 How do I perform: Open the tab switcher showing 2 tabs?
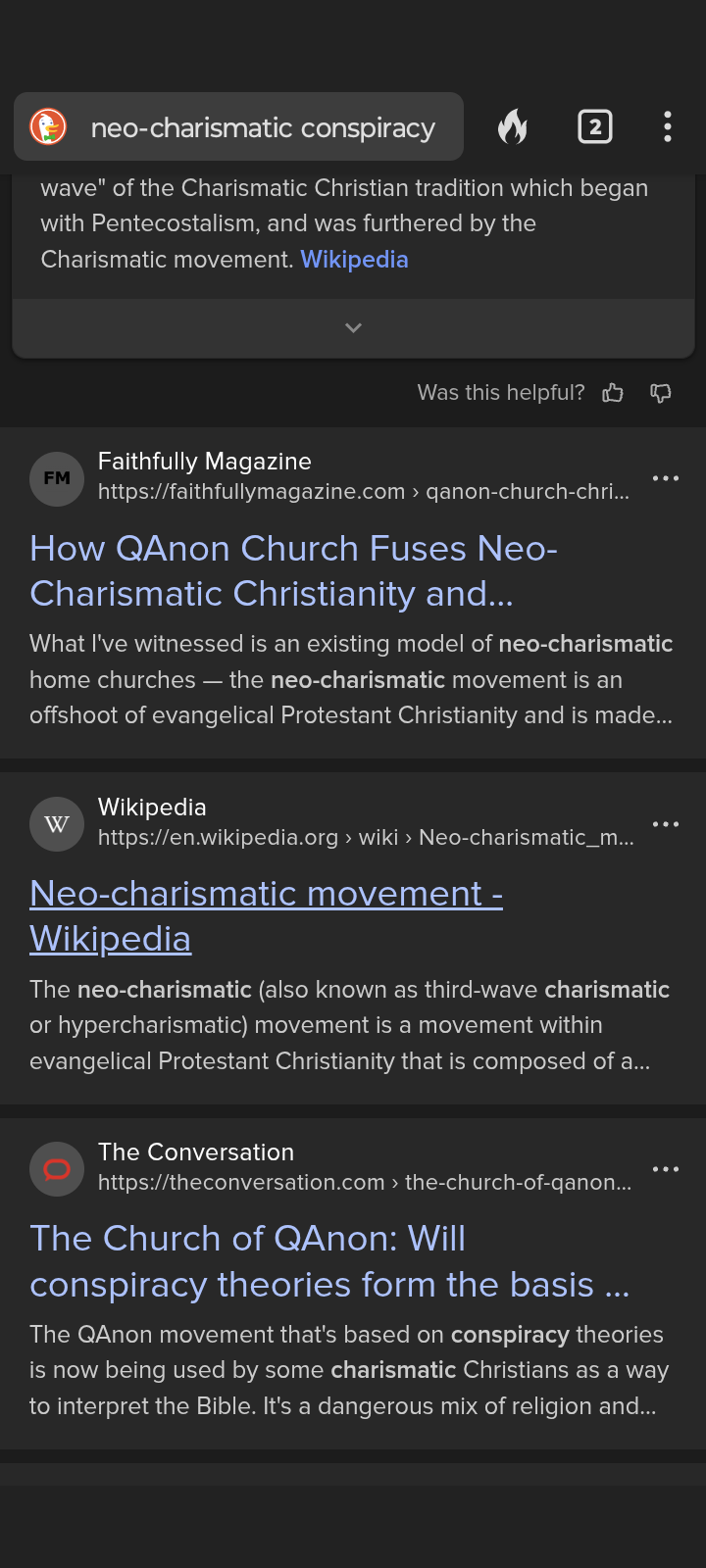pos(594,126)
